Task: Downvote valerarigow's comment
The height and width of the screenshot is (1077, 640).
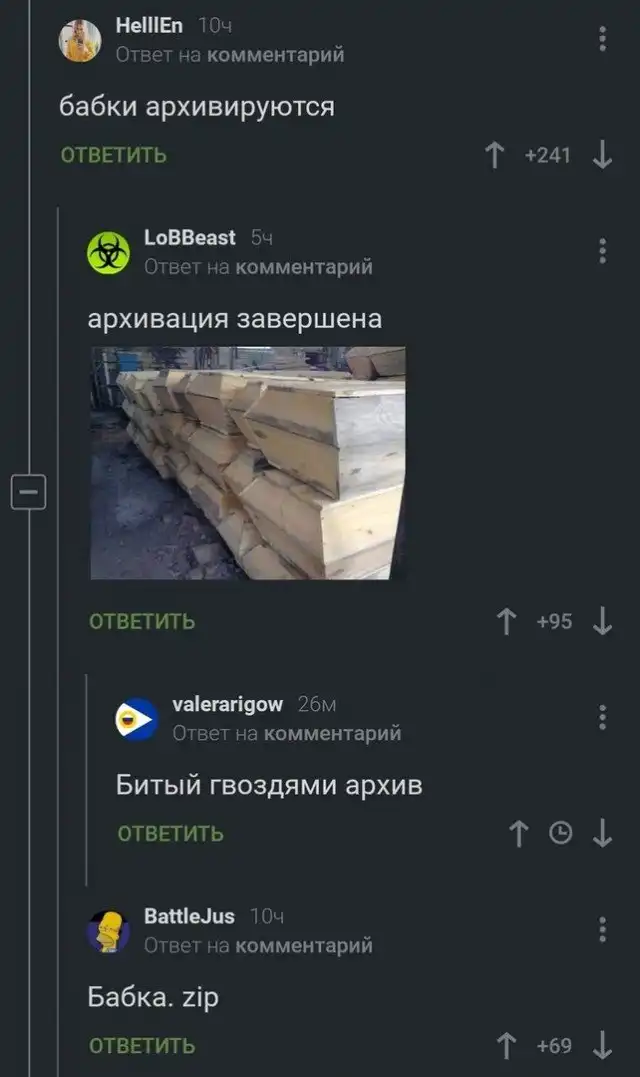Action: (602, 833)
